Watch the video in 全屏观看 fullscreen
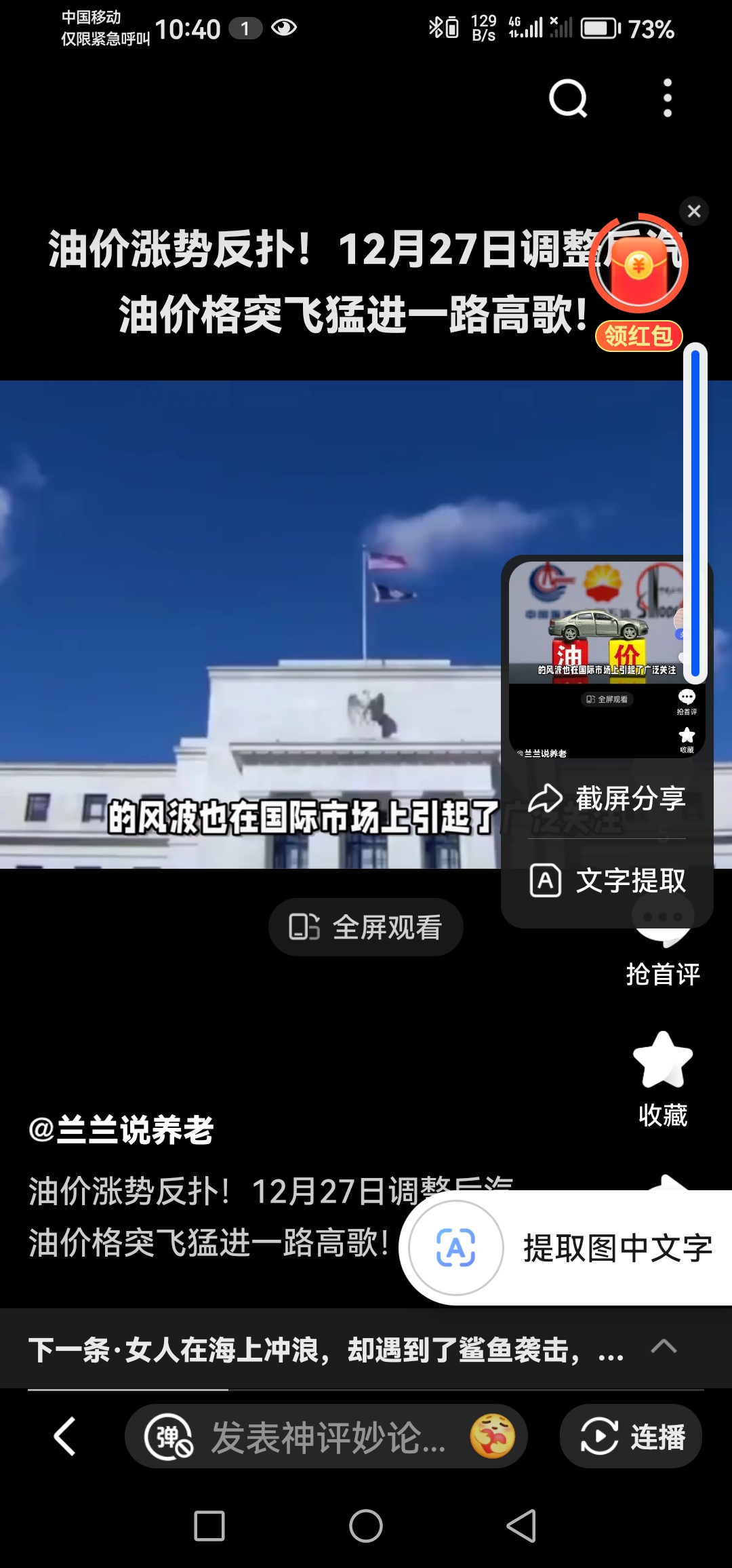Screen dimensions: 732x1568 (x=366, y=927)
